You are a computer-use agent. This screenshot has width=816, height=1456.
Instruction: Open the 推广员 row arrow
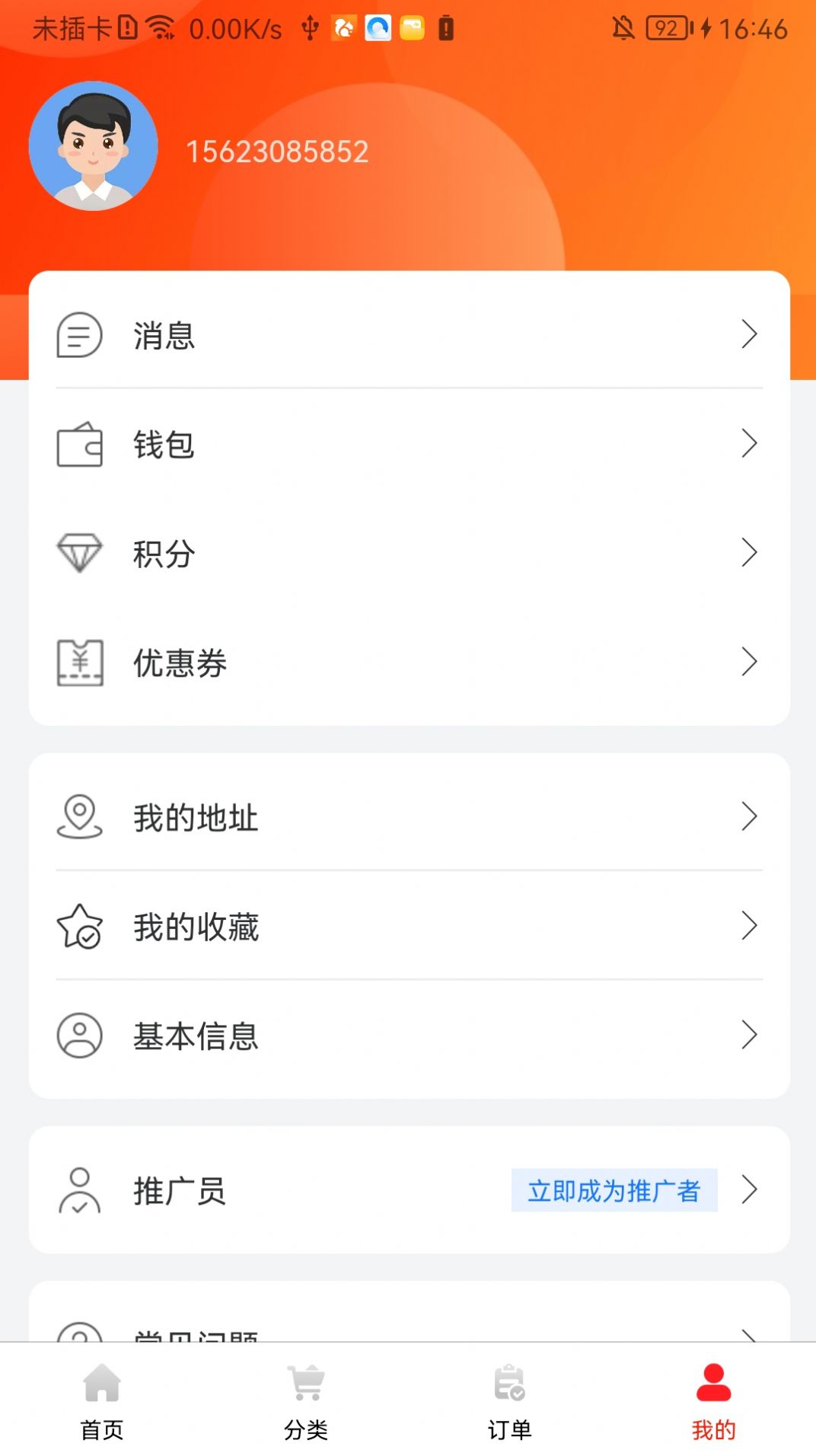coord(750,1191)
